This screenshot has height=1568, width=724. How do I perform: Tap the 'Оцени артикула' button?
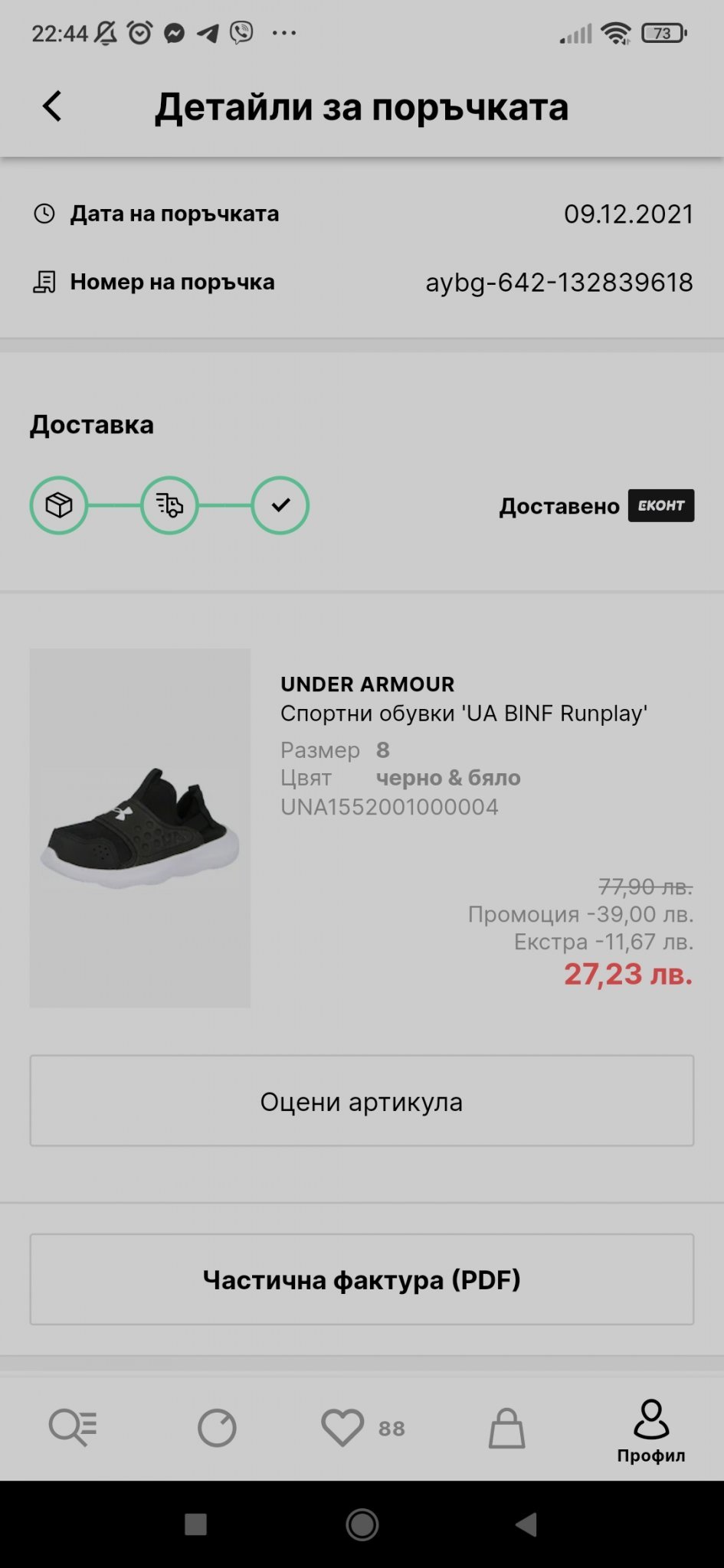click(362, 1101)
